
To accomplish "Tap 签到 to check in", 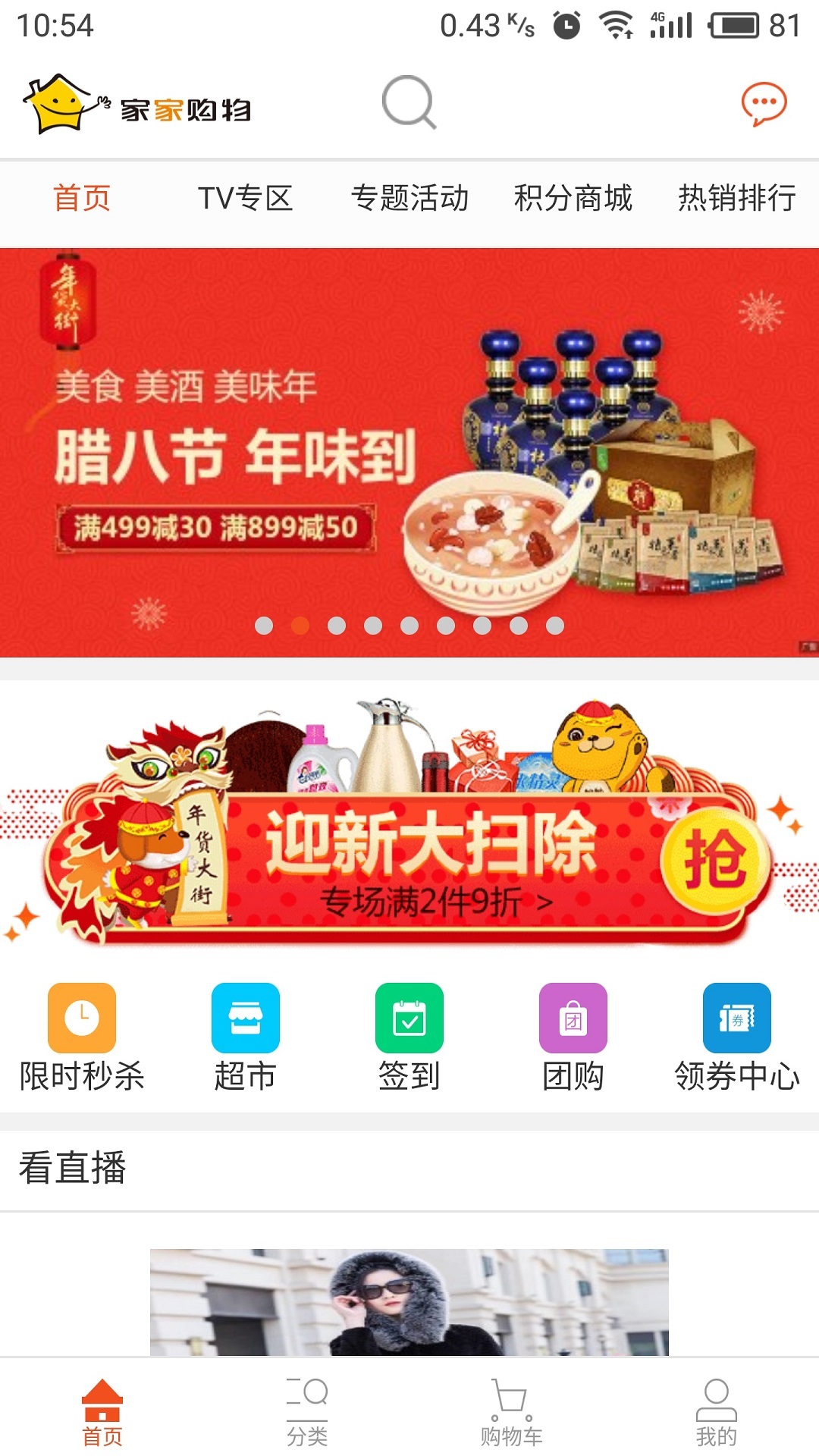I will (x=409, y=1037).
